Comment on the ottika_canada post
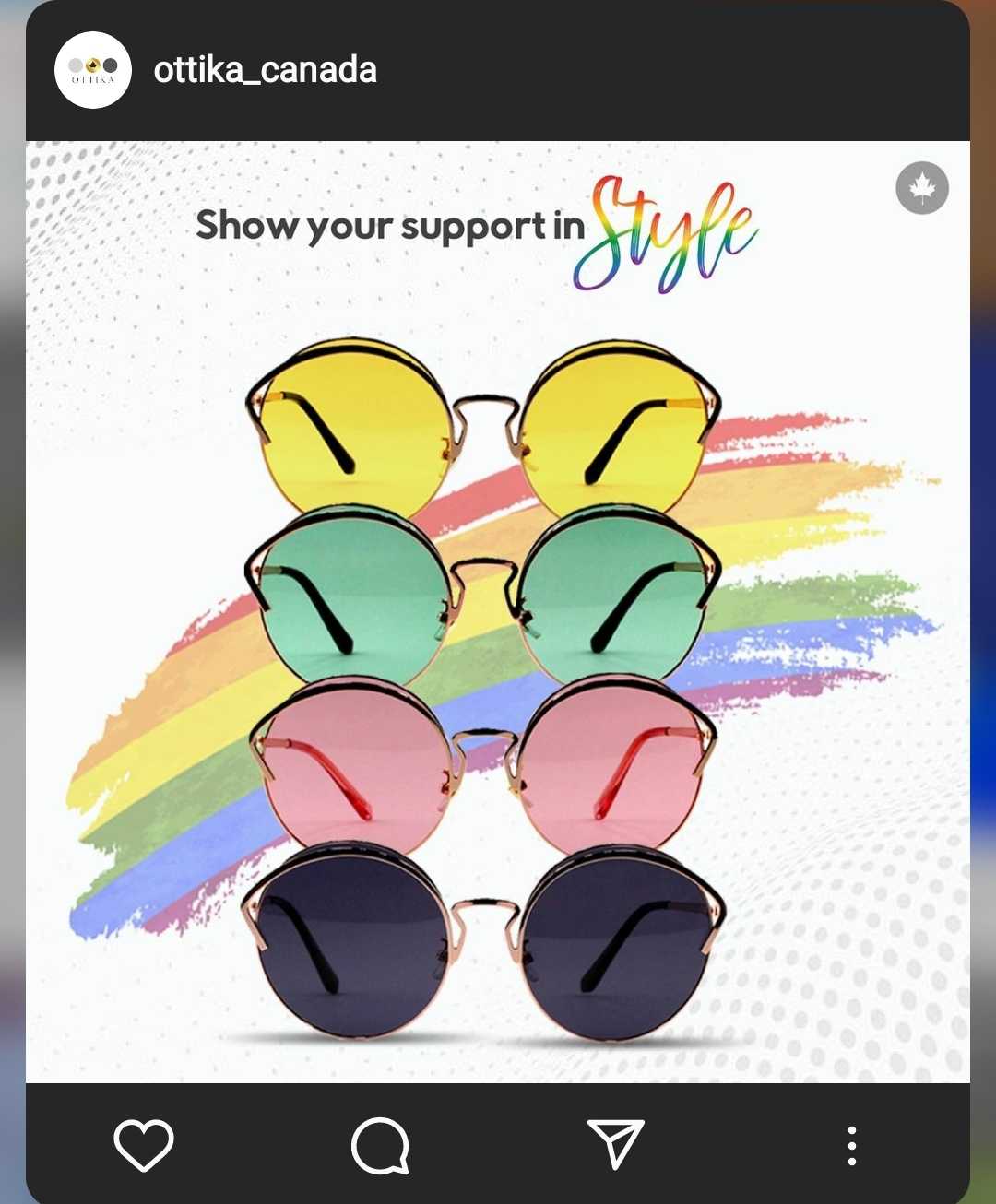Screen dimensions: 996x1204 coord(380,1145)
